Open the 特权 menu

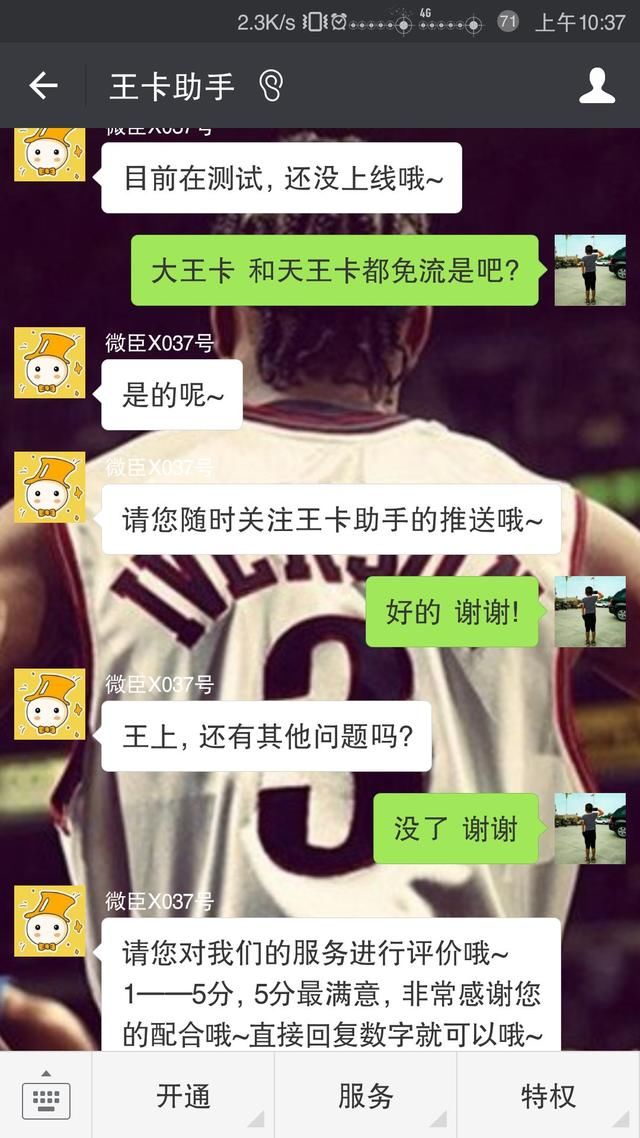(x=548, y=1096)
